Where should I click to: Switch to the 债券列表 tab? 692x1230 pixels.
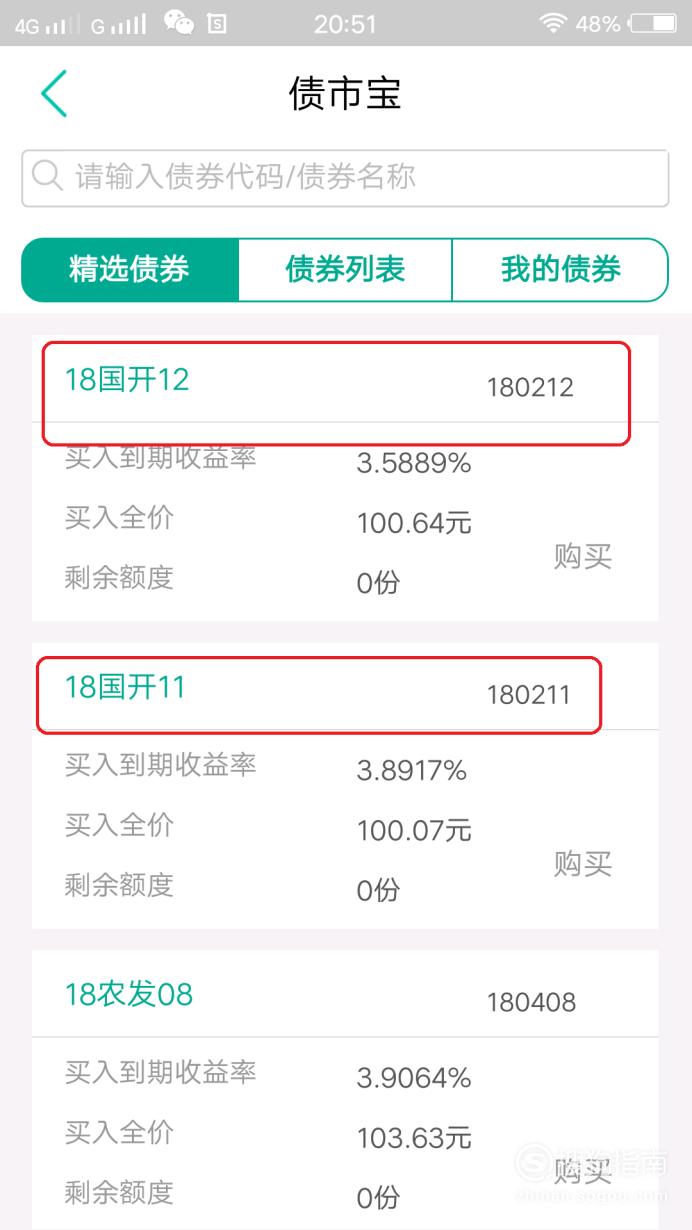pos(345,269)
